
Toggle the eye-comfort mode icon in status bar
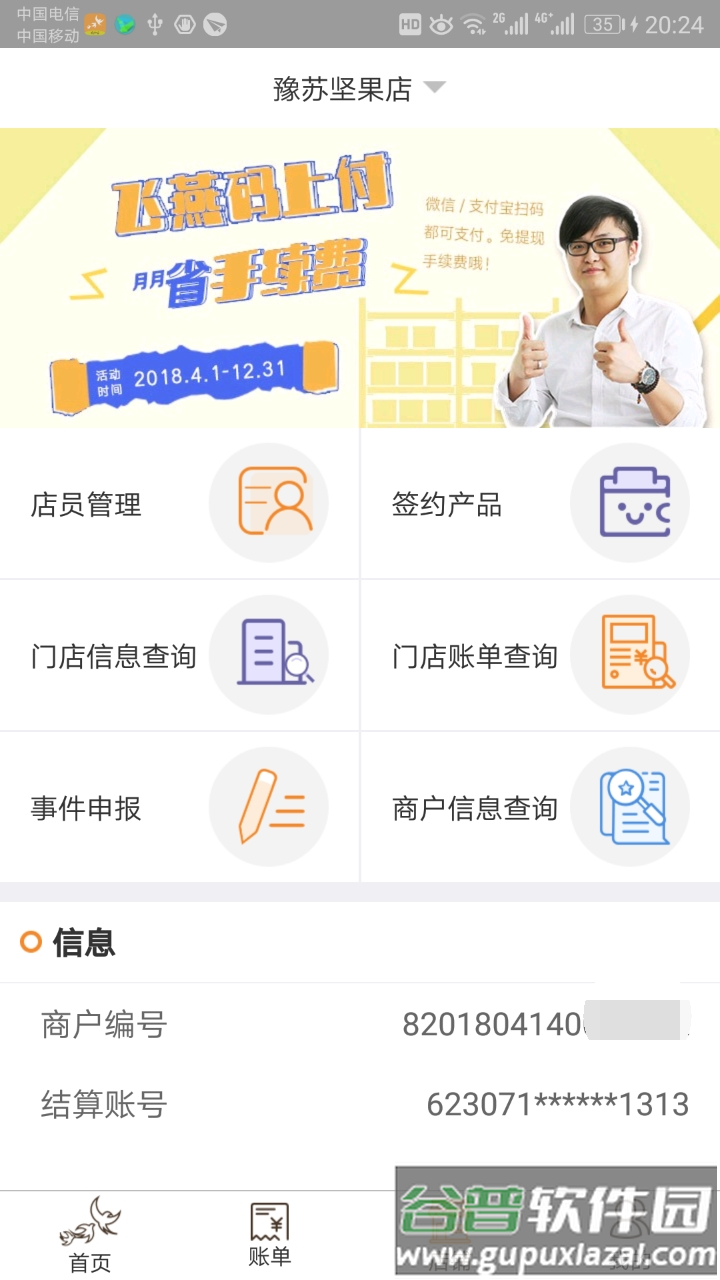[436, 23]
